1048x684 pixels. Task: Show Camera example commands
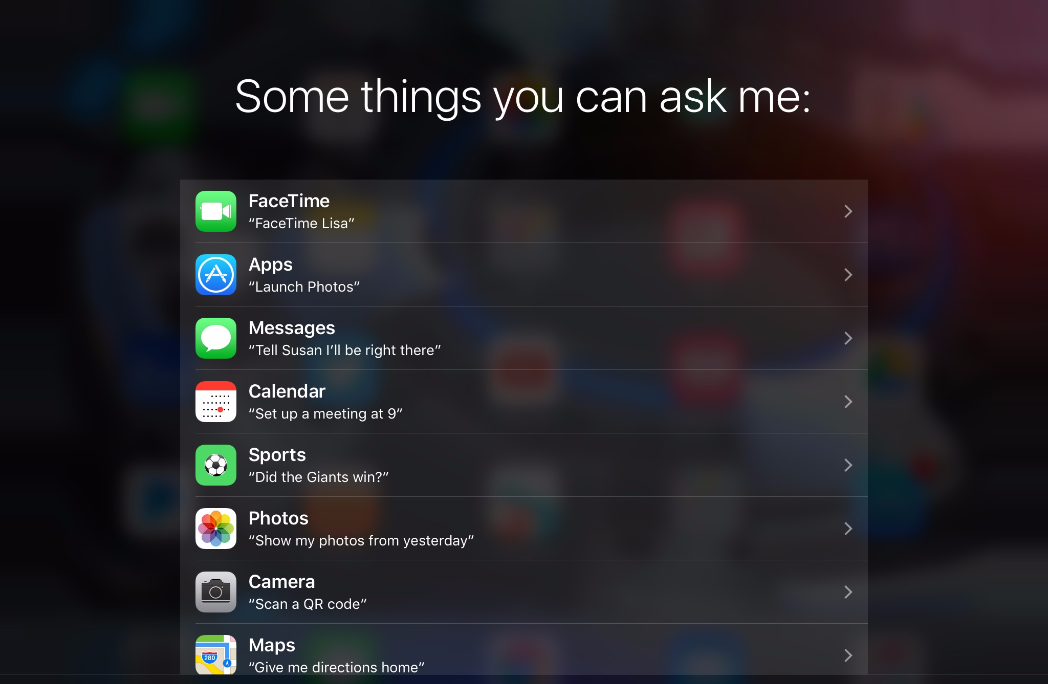[x=523, y=592]
